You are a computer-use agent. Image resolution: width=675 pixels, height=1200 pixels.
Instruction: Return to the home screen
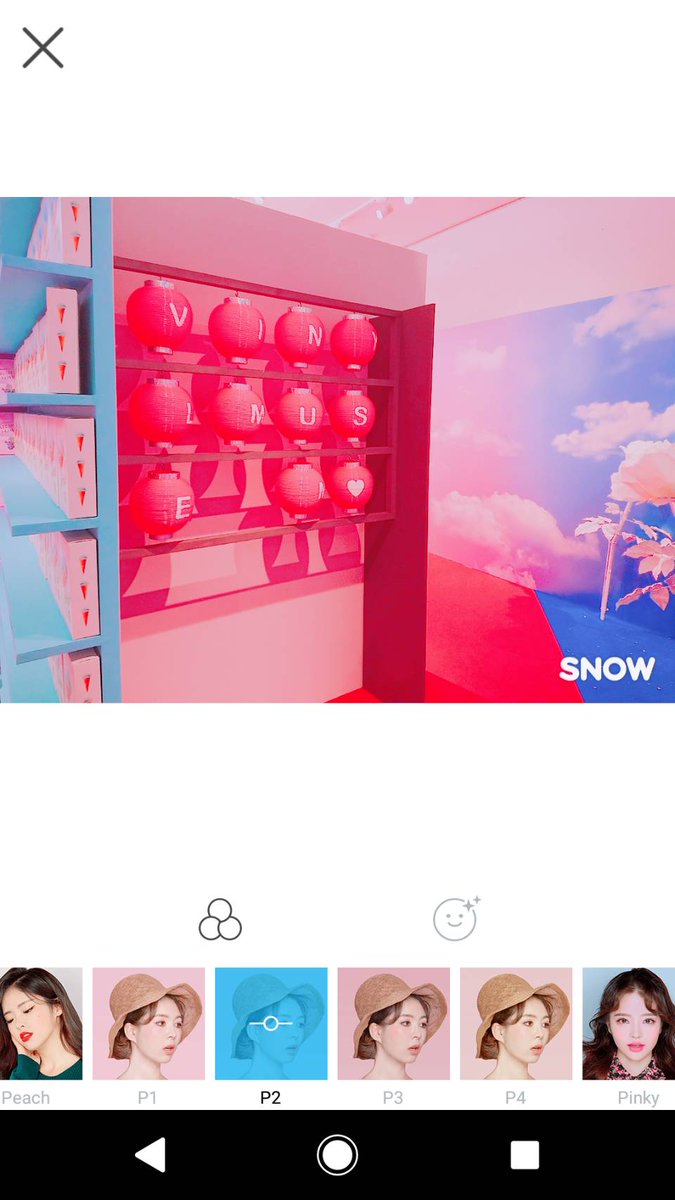(x=337, y=1155)
